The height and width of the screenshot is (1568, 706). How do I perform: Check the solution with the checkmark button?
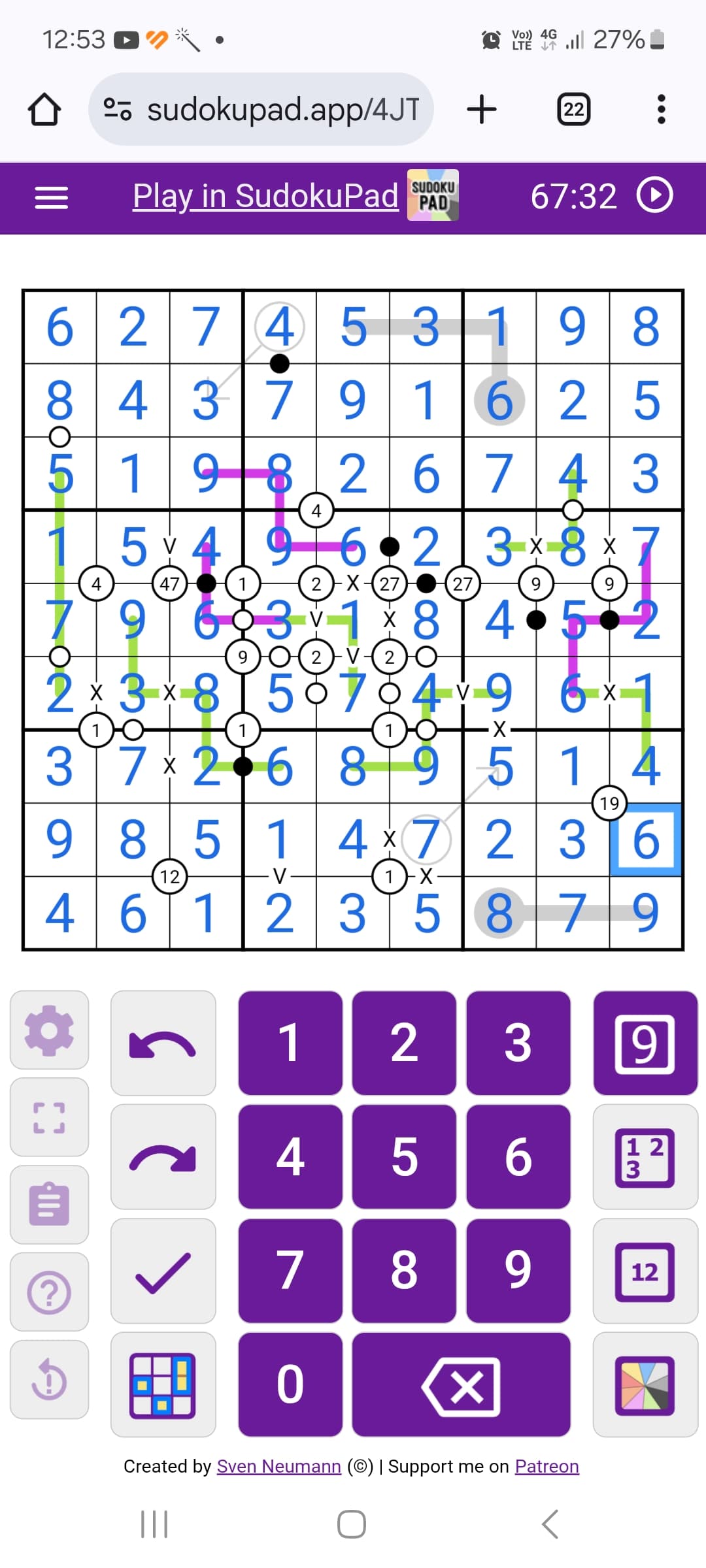(x=163, y=1271)
